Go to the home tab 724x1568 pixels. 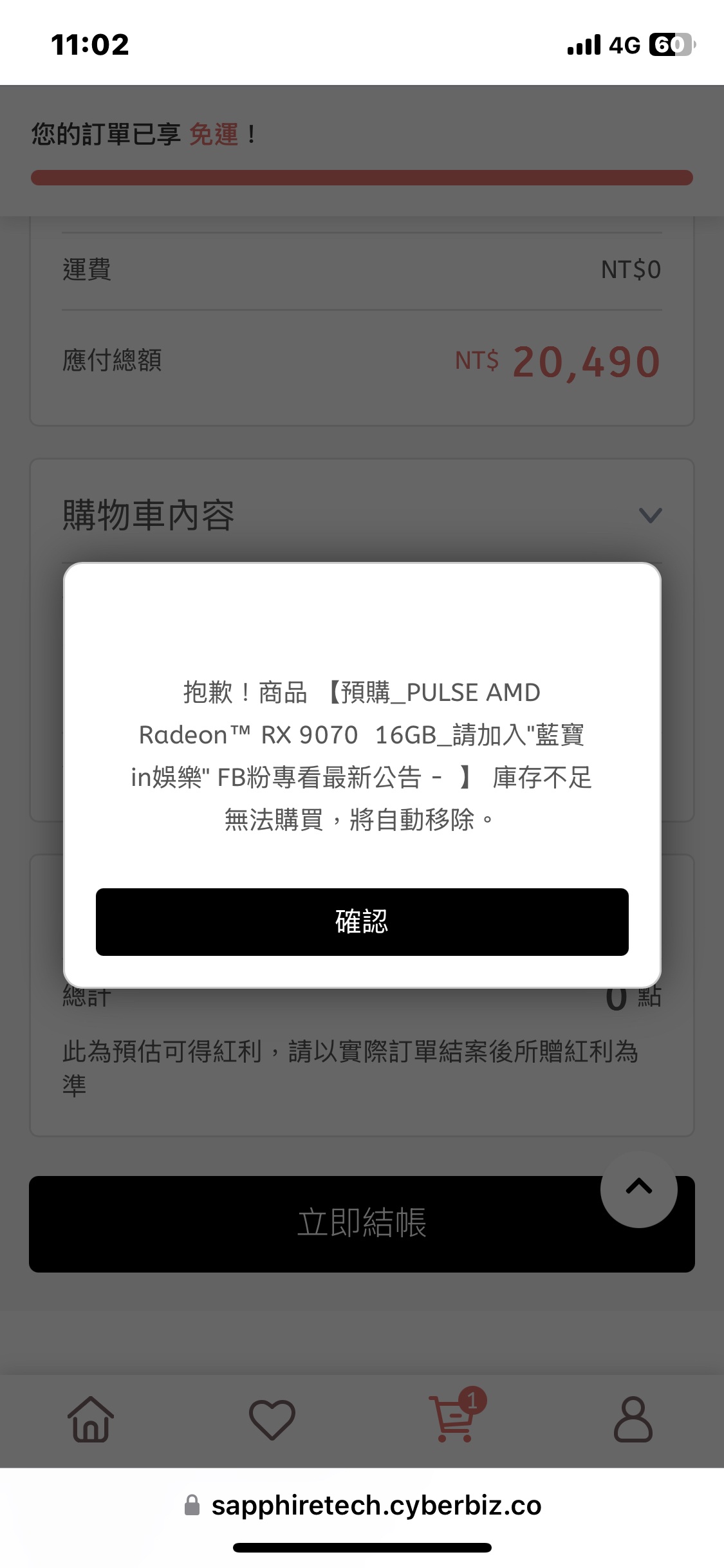tap(91, 1419)
